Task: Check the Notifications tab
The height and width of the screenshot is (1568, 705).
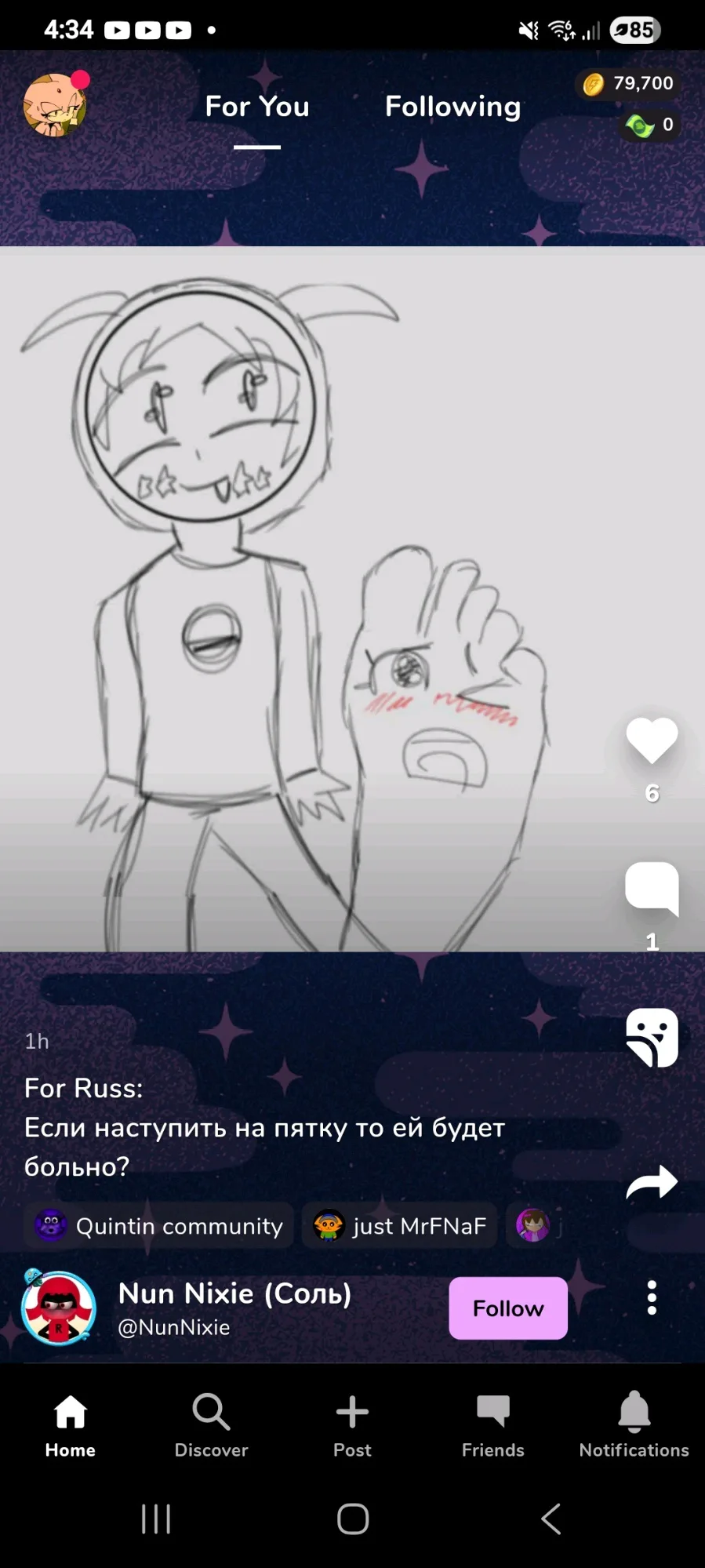Action: [634, 1425]
